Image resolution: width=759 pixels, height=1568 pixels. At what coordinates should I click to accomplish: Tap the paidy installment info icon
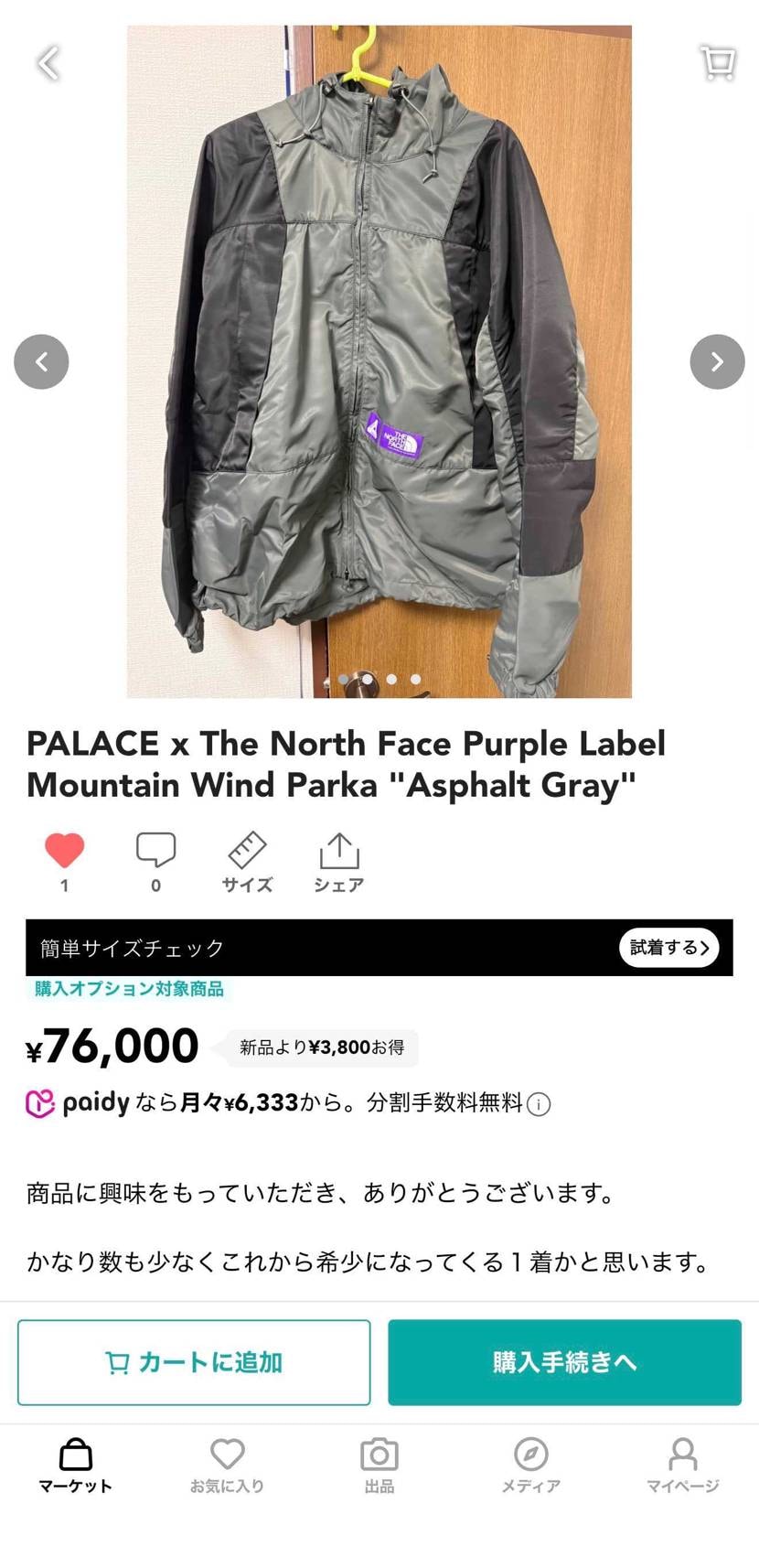(x=540, y=1104)
